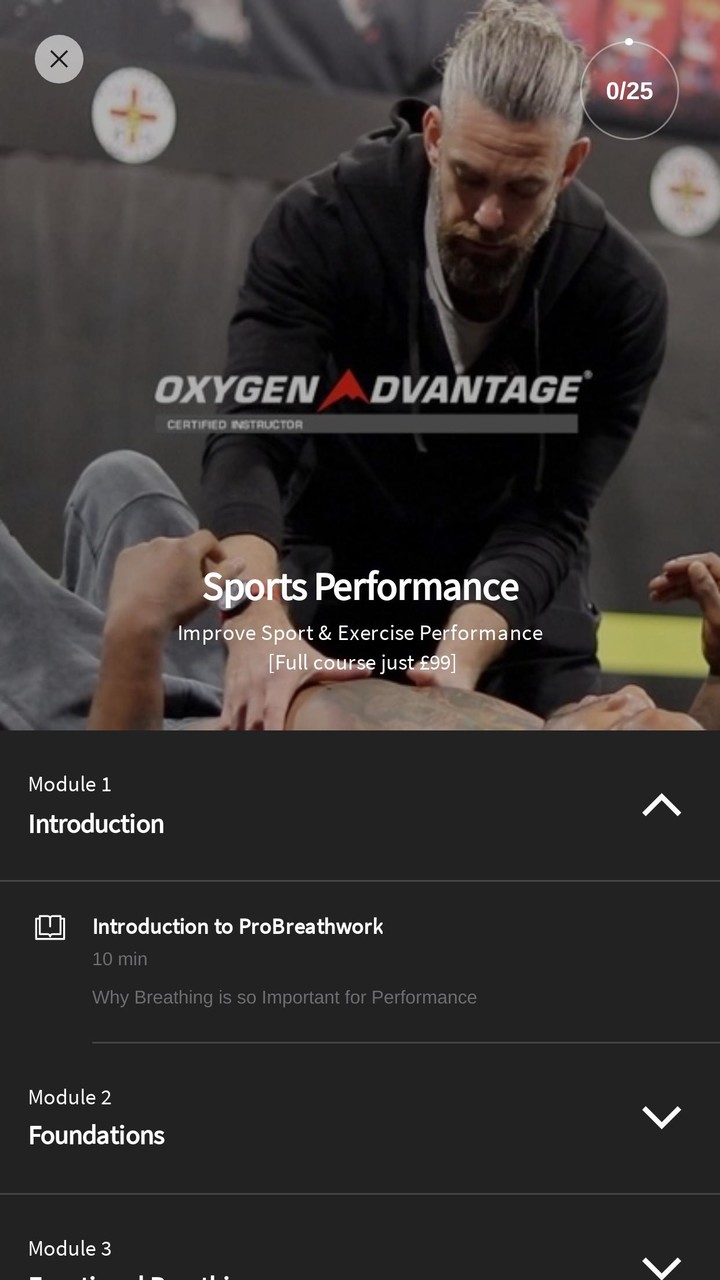
Task: Click the progress dot on the circular indicator
Action: [x=629, y=42]
